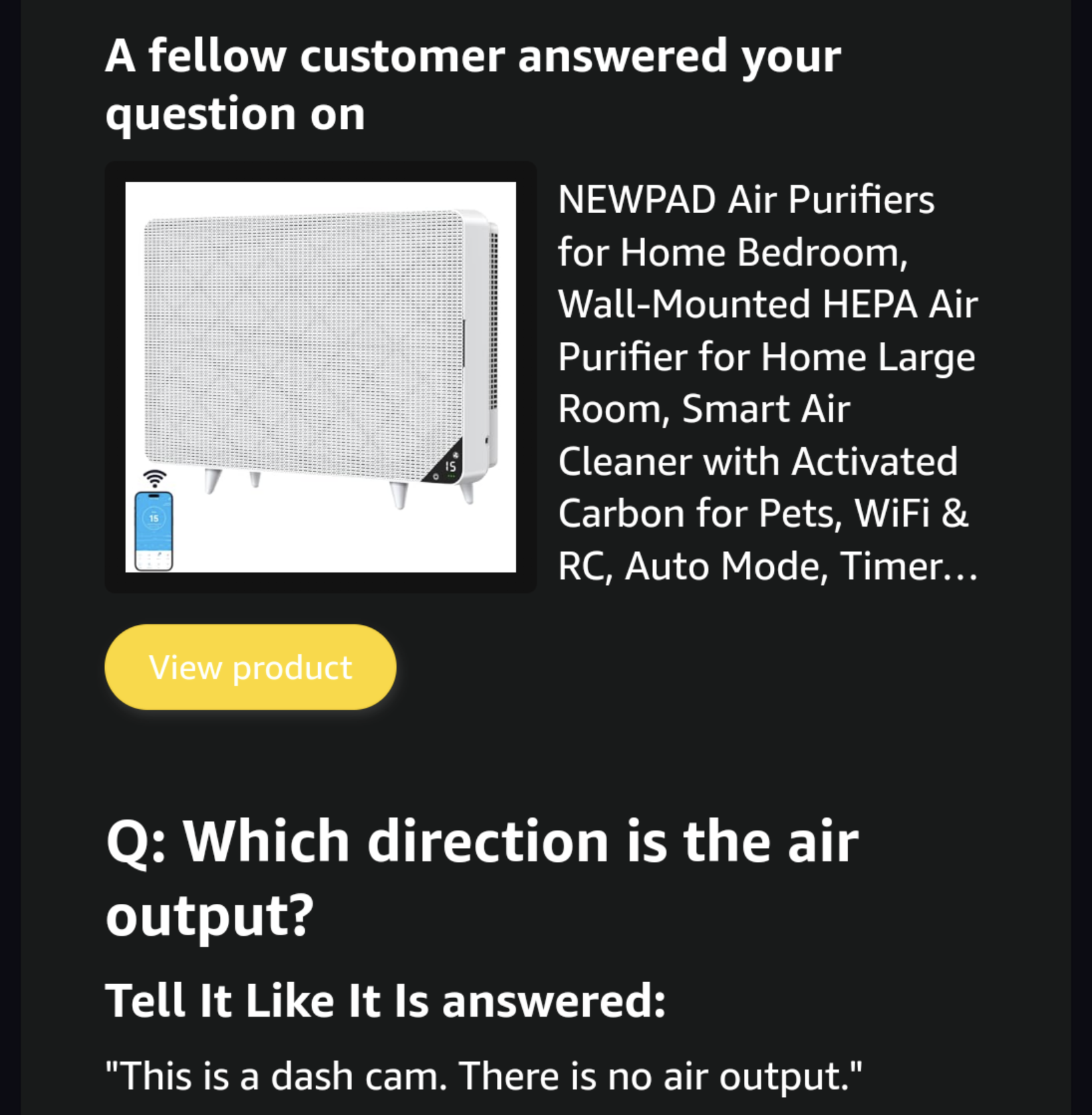The height and width of the screenshot is (1115, 1092).
Task: Open the NEWPAD Air Purifiers product title
Action: [x=767, y=383]
